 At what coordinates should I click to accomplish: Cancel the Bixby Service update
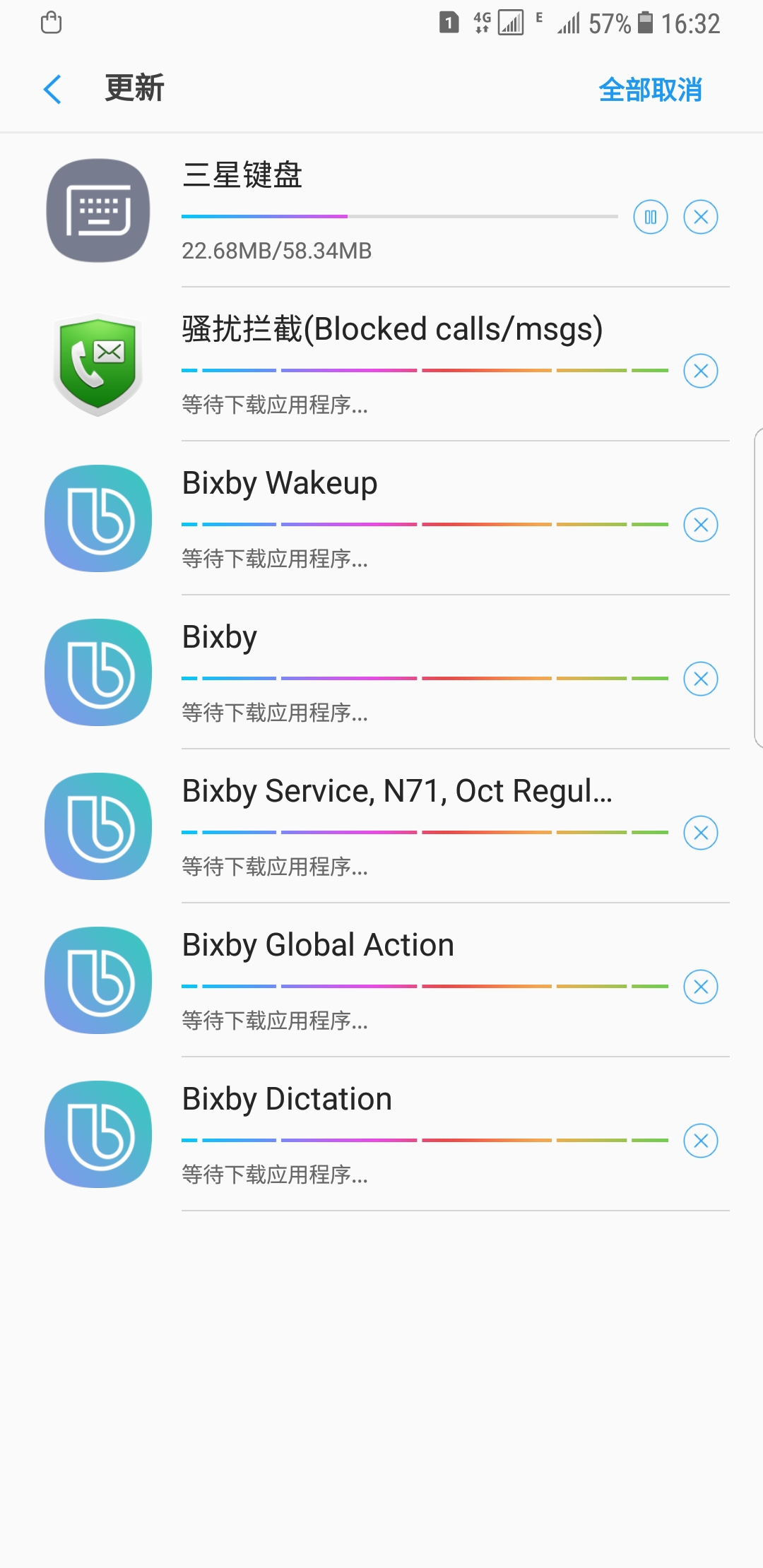[701, 833]
